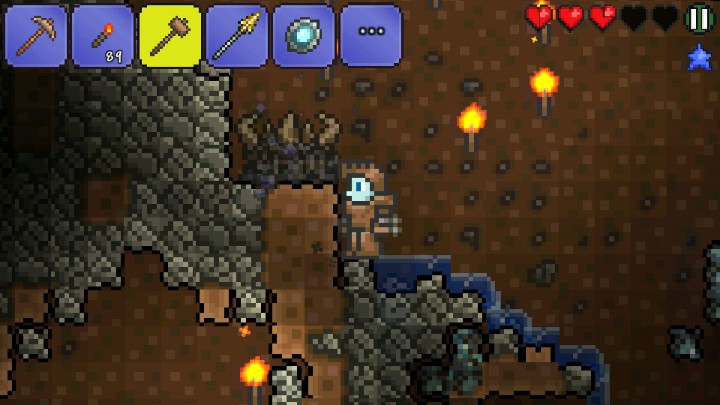This screenshot has height=405, width=720.
Task: Pause the game
Action: (x=699, y=17)
